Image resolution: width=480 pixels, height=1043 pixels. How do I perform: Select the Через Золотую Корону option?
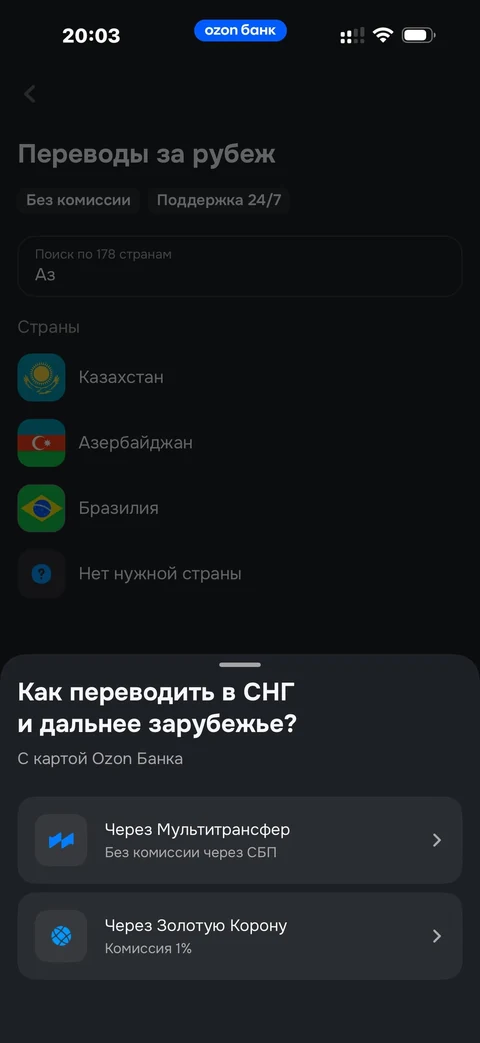[x=239, y=936]
